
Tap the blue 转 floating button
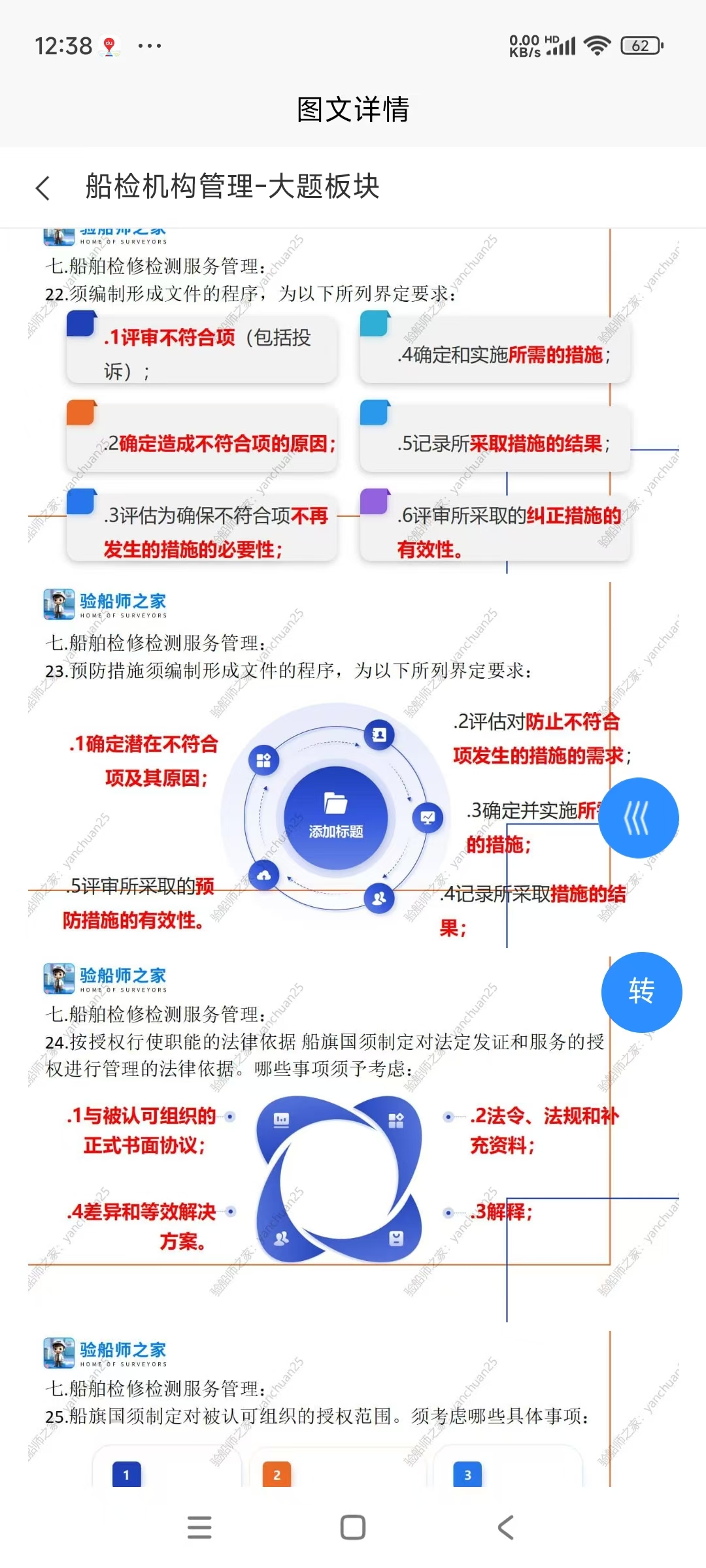point(641,992)
